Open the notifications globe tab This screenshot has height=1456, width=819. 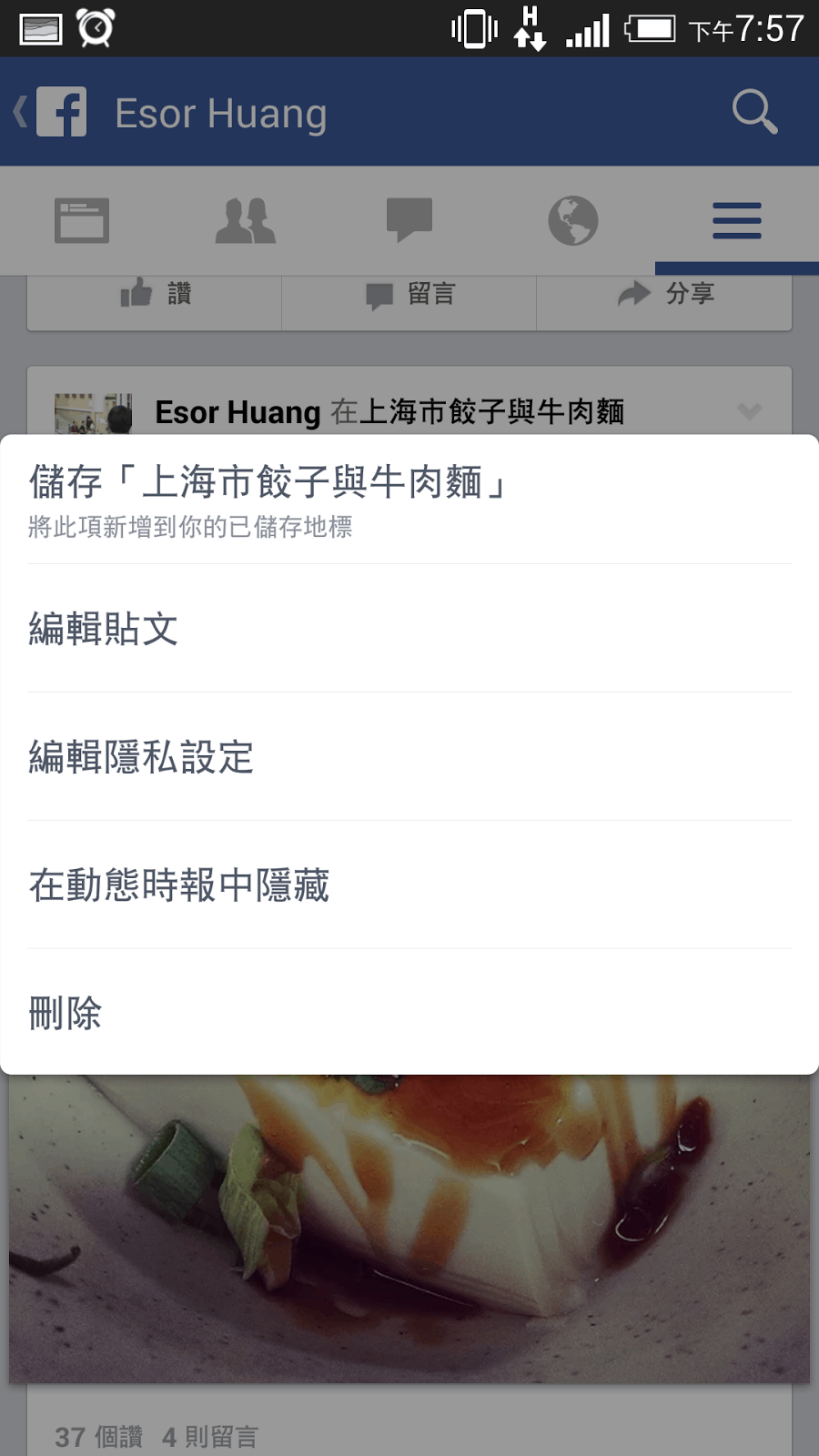point(573,220)
